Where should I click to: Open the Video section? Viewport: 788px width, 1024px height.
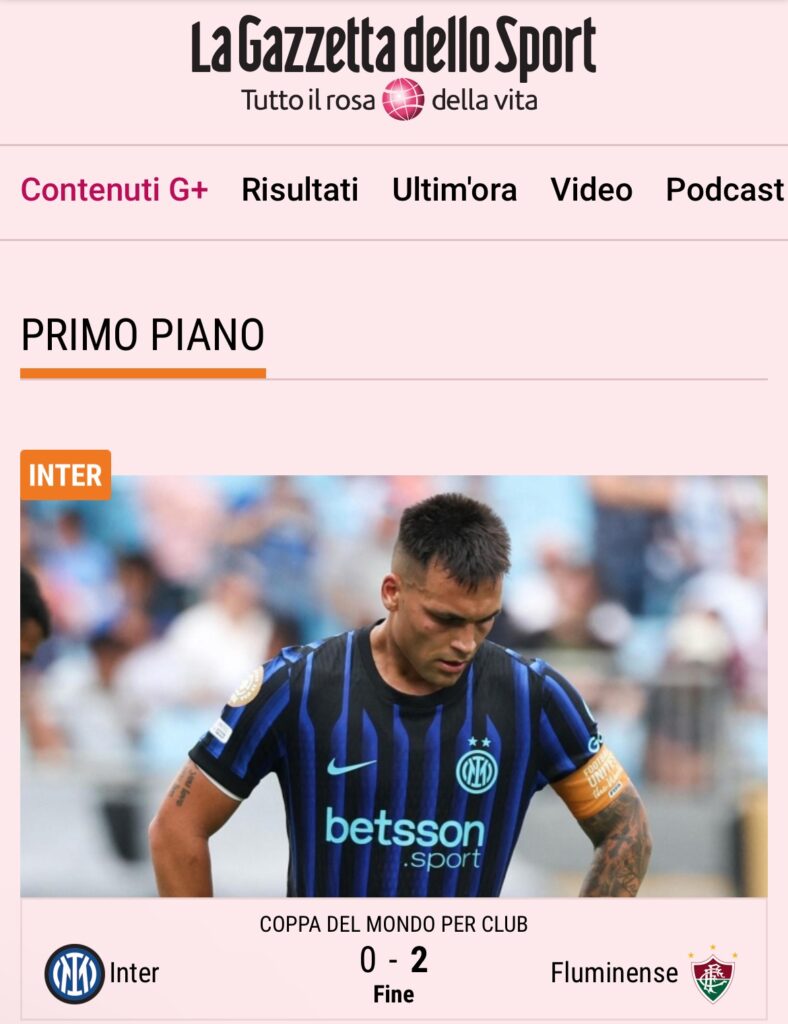pos(591,190)
